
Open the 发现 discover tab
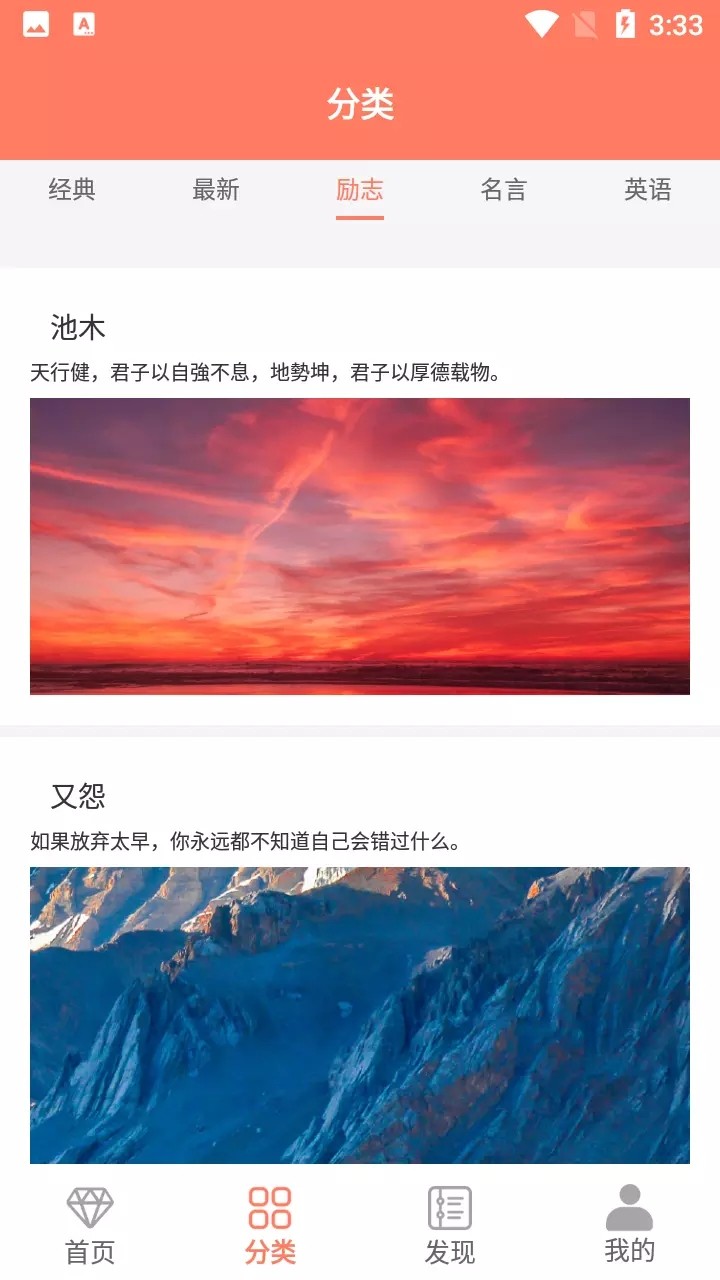[x=450, y=1224]
